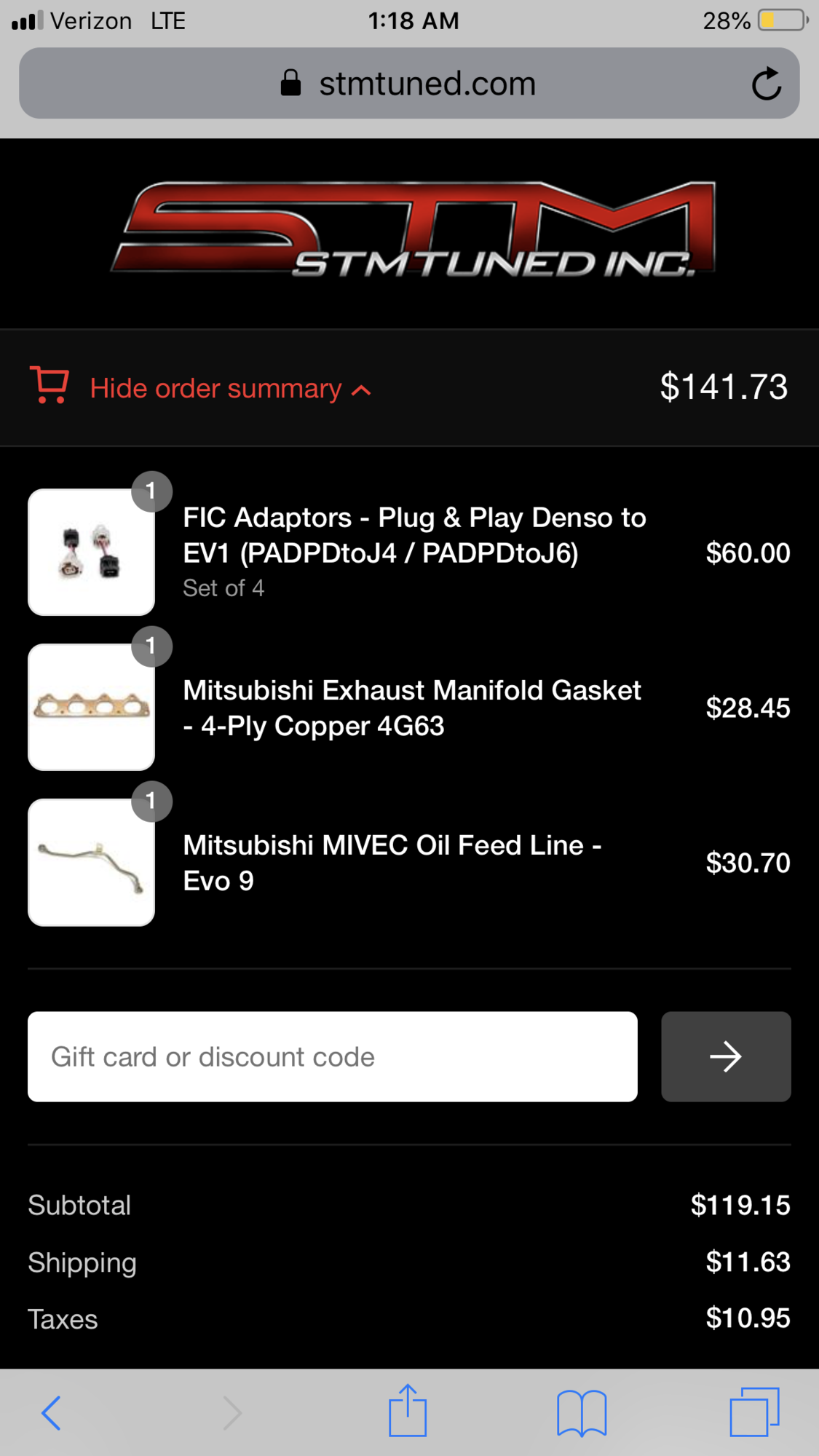Tap the stmtuned.com address bar
The width and height of the screenshot is (819, 1456).
408,84
